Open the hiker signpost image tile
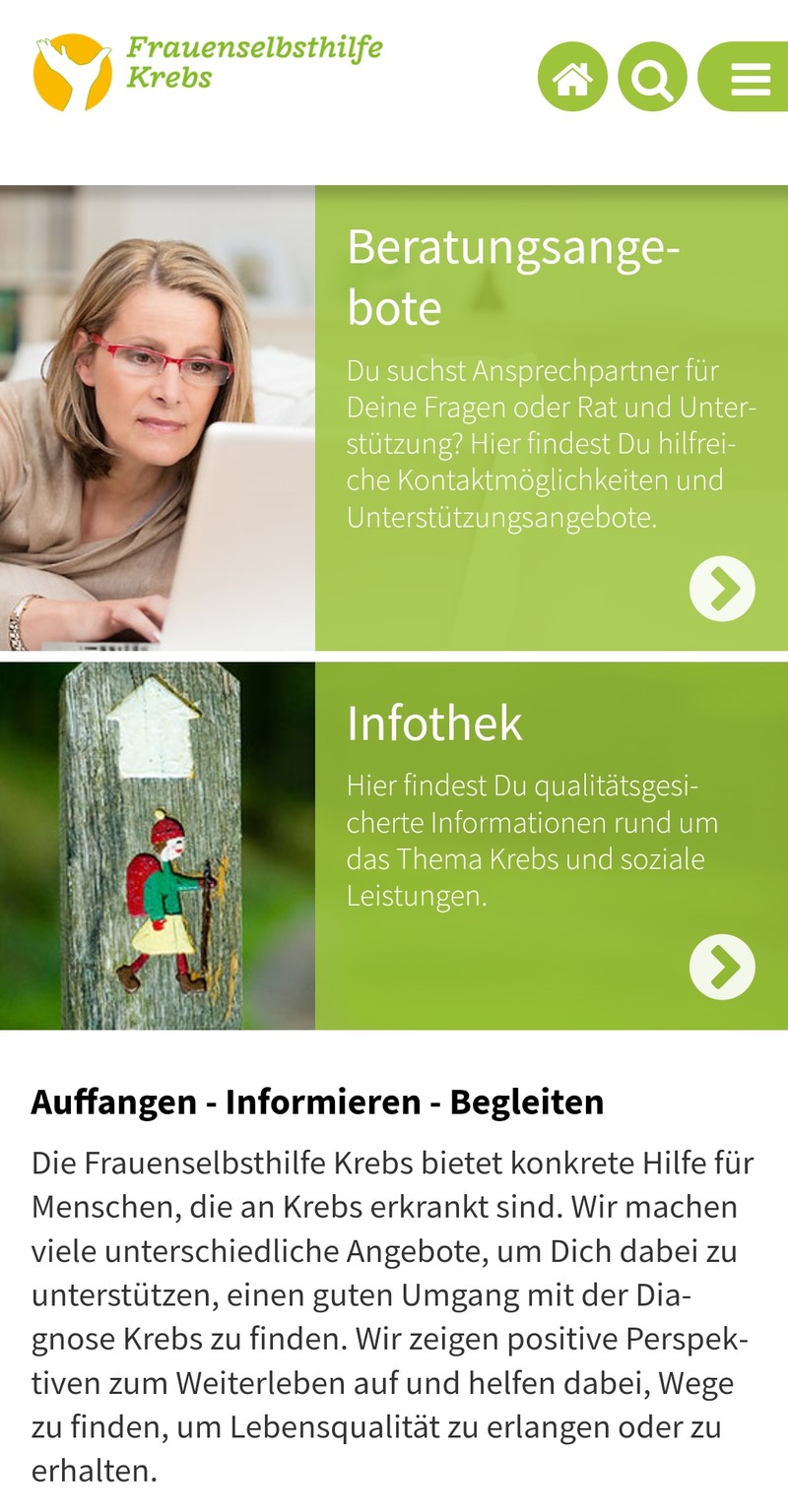Image resolution: width=788 pixels, height=1512 pixels. point(158,847)
